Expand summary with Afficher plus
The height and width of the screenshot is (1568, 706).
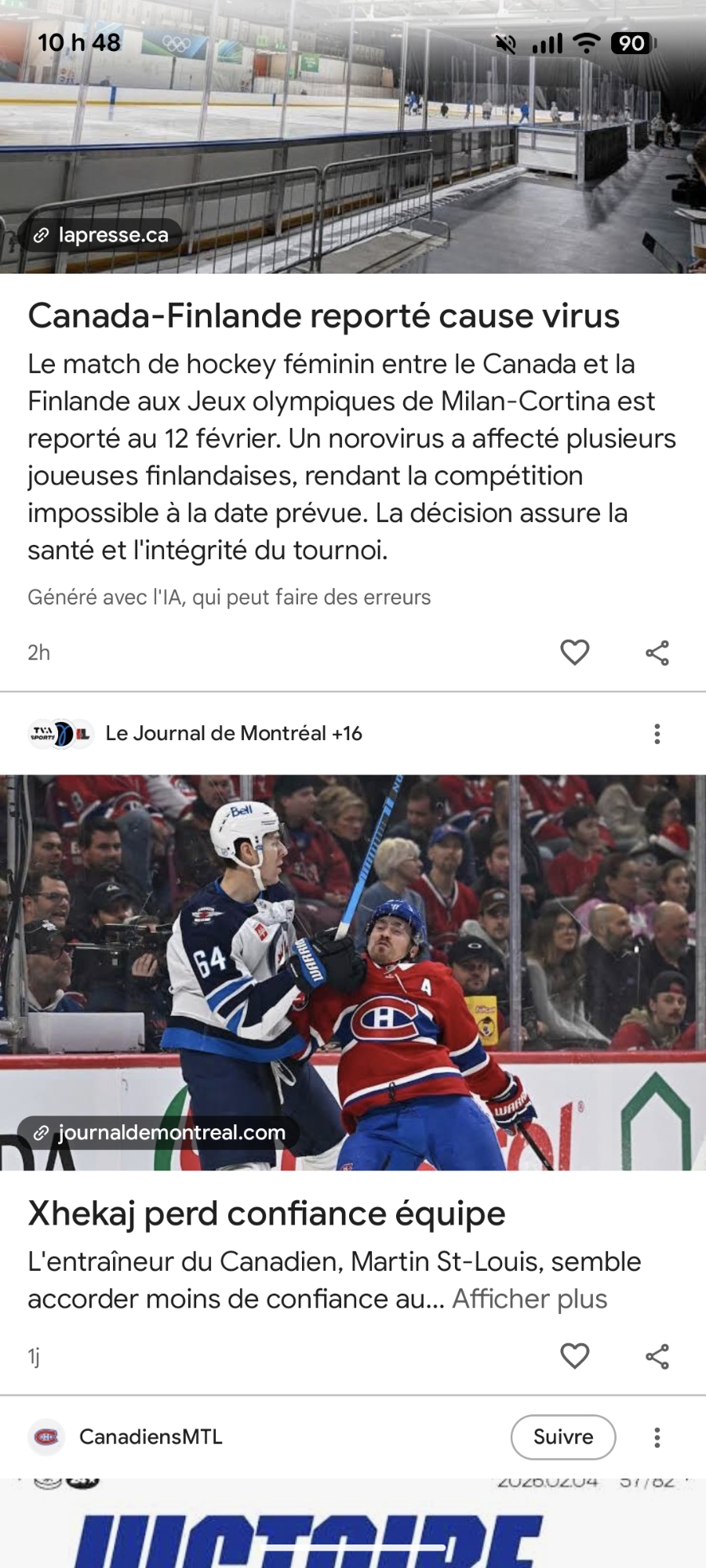[x=529, y=1299]
